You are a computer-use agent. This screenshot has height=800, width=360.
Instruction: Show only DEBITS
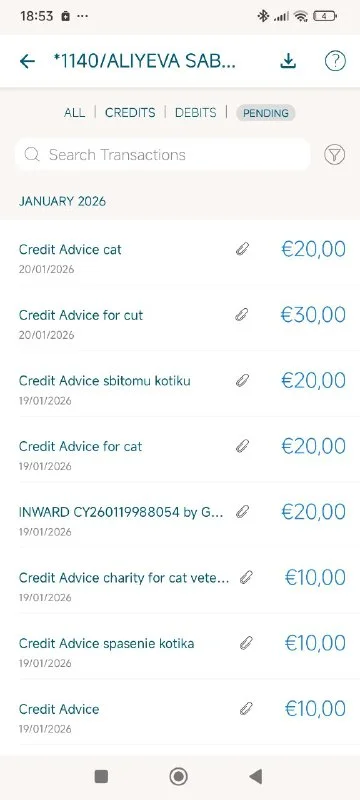click(196, 113)
